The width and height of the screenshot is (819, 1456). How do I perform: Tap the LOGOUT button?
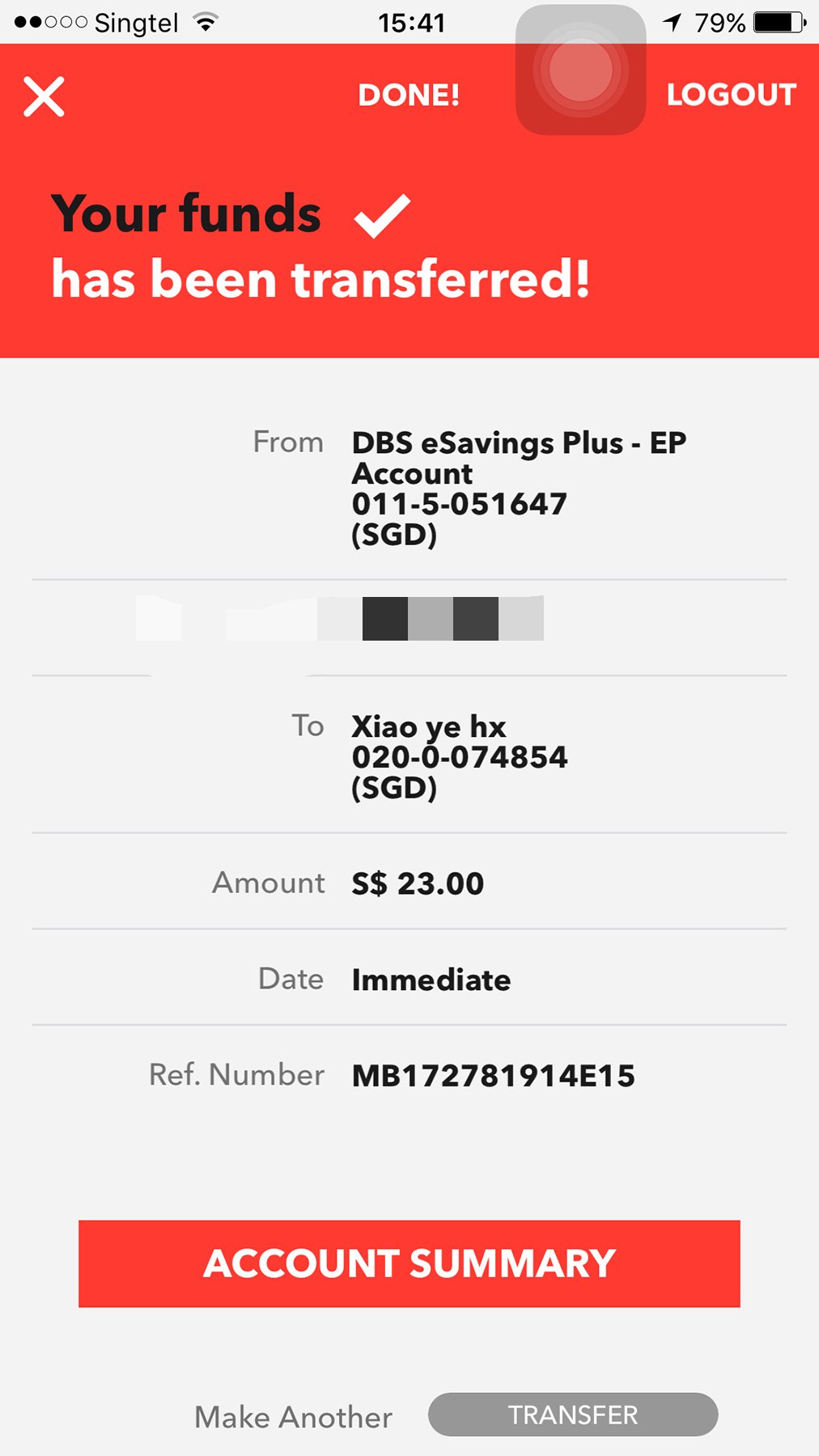coord(731,95)
